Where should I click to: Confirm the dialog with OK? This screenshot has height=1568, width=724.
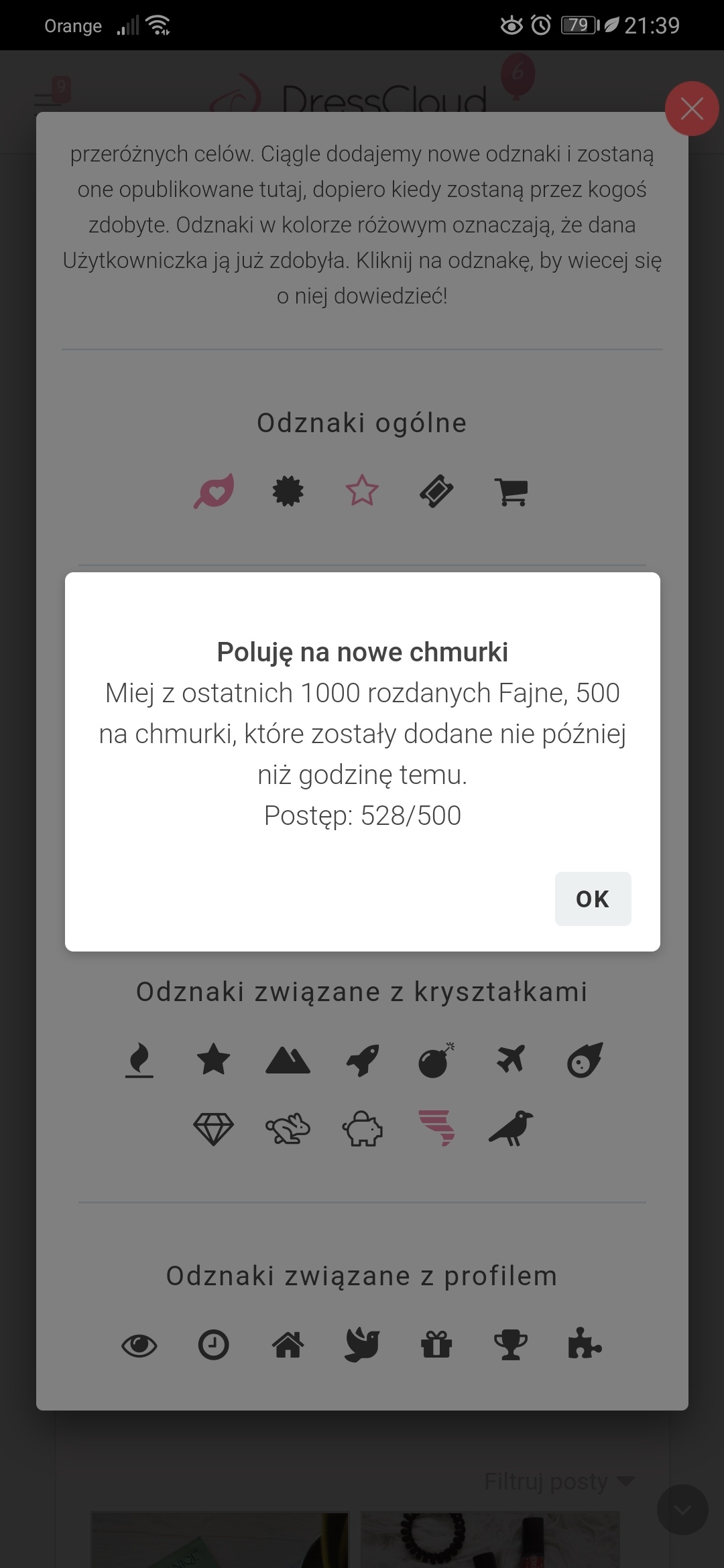593,899
